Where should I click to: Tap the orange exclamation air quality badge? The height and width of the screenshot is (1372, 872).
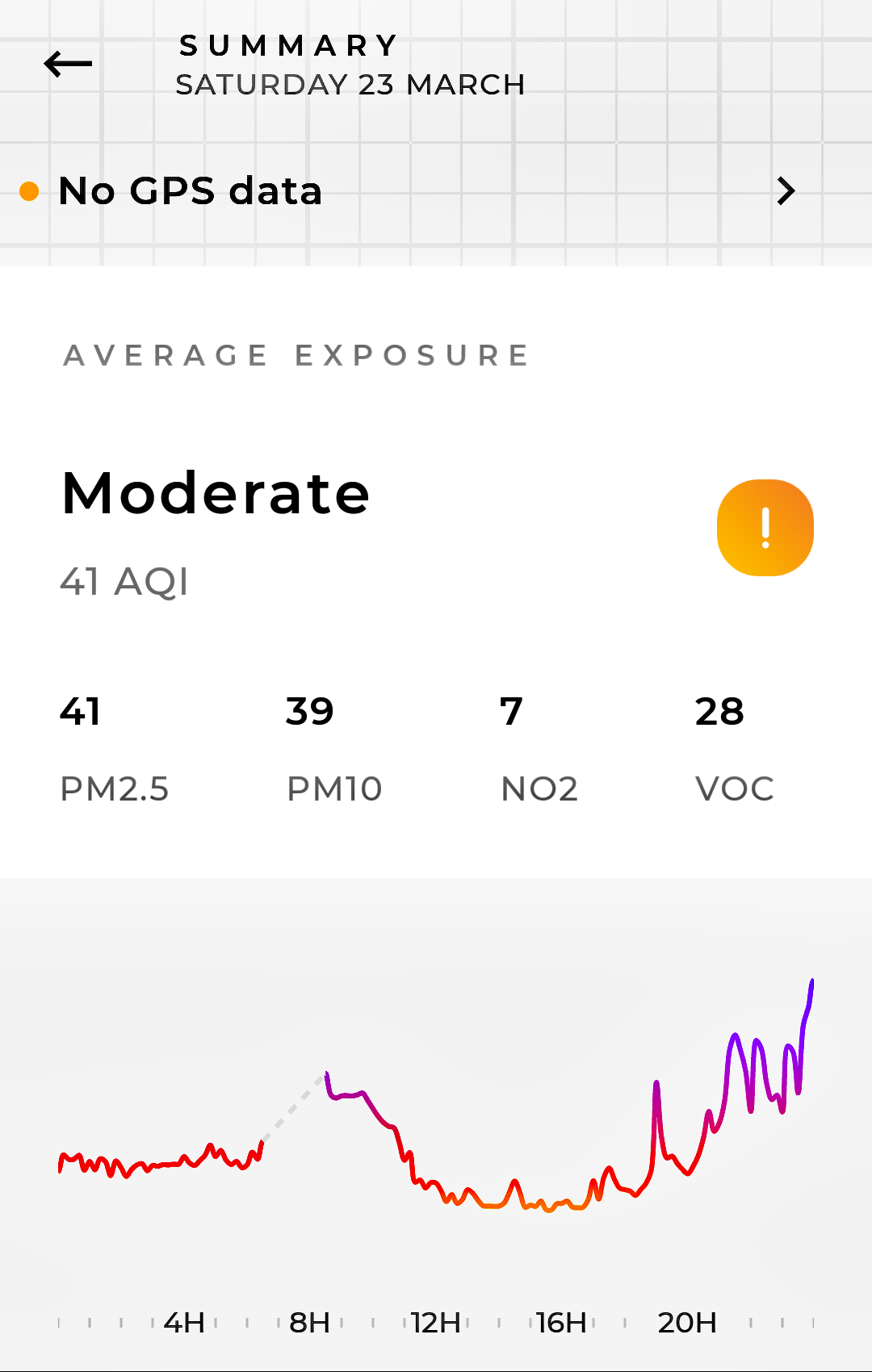tap(765, 528)
